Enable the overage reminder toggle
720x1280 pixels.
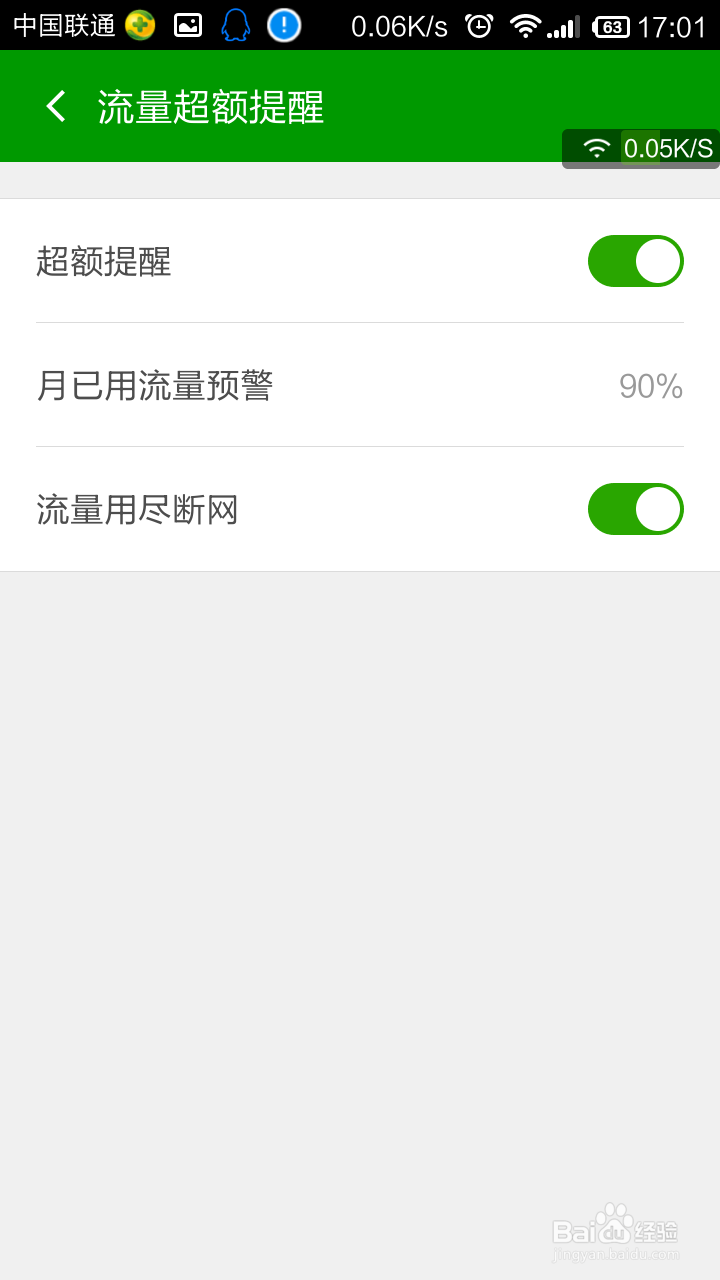636,260
